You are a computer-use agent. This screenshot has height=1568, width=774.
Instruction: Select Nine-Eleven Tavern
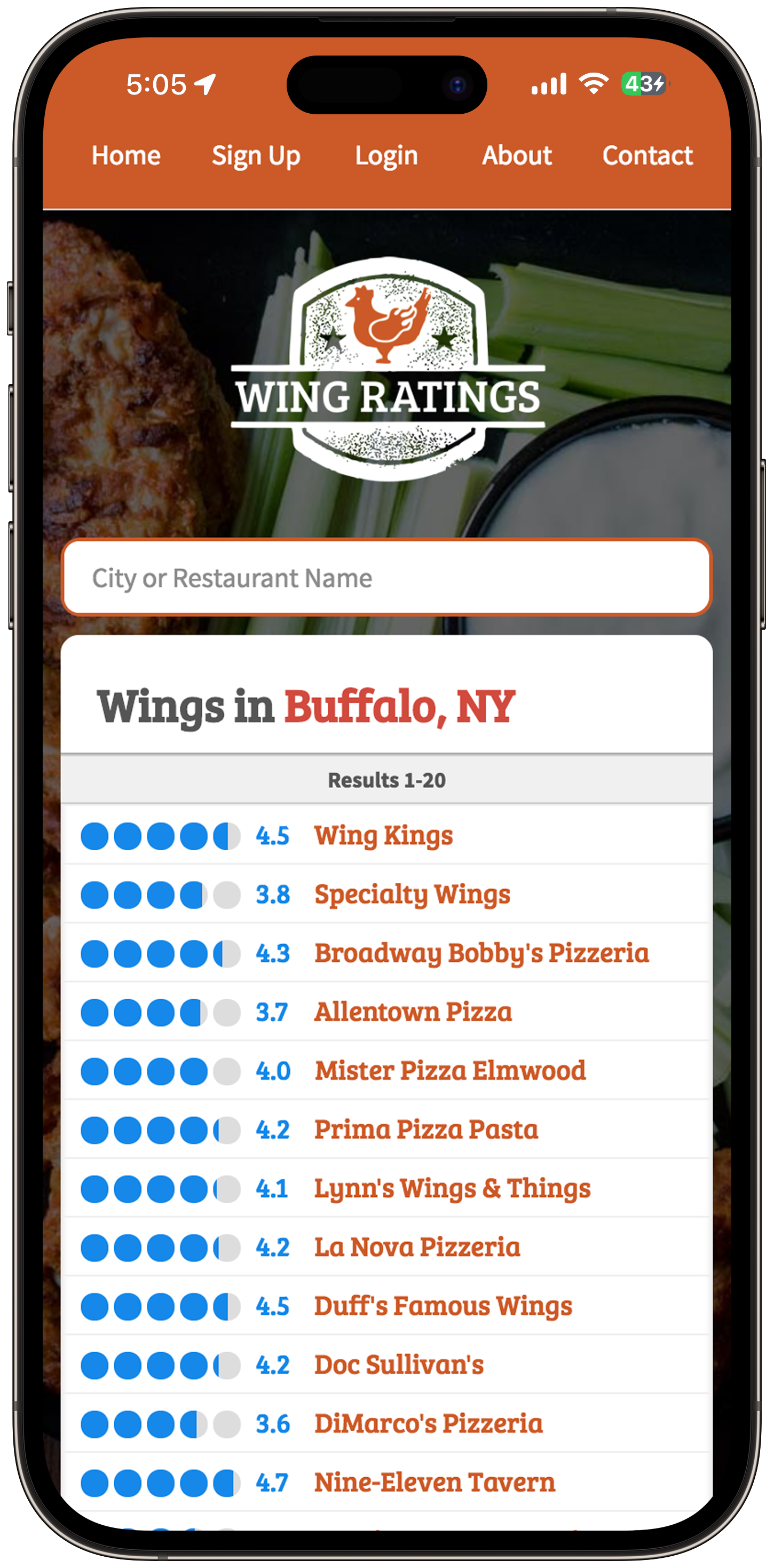(435, 1483)
